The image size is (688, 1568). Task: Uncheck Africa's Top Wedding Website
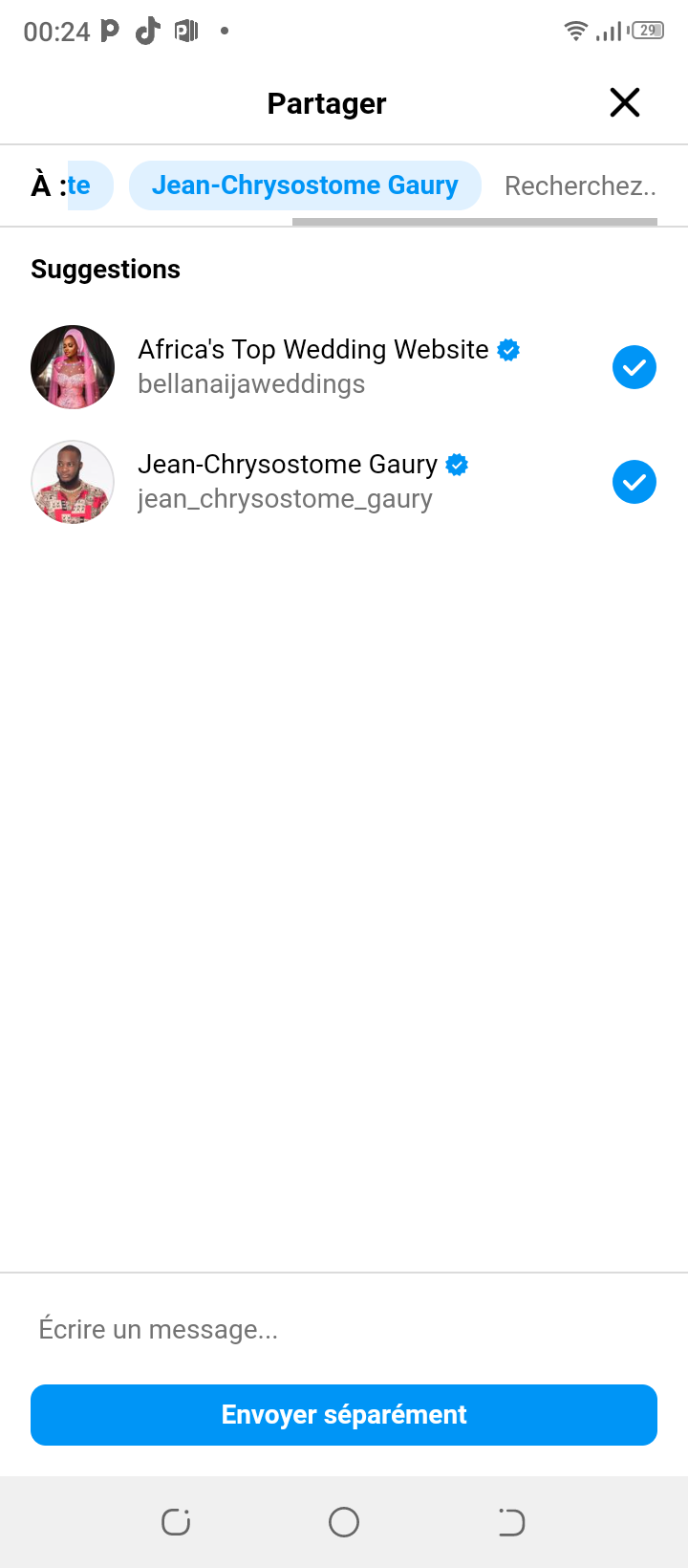[634, 367]
